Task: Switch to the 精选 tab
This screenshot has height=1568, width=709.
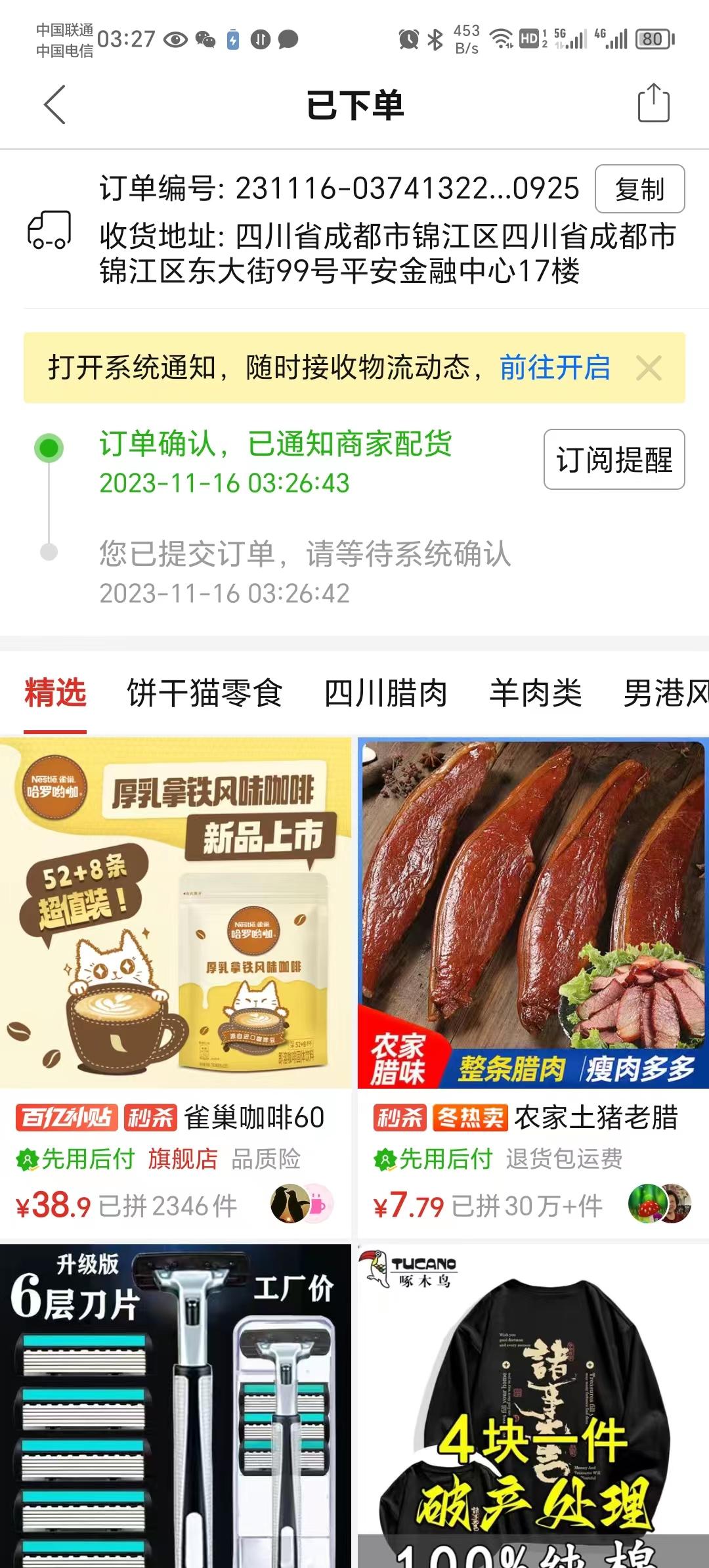Action: [x=56, y=693]
